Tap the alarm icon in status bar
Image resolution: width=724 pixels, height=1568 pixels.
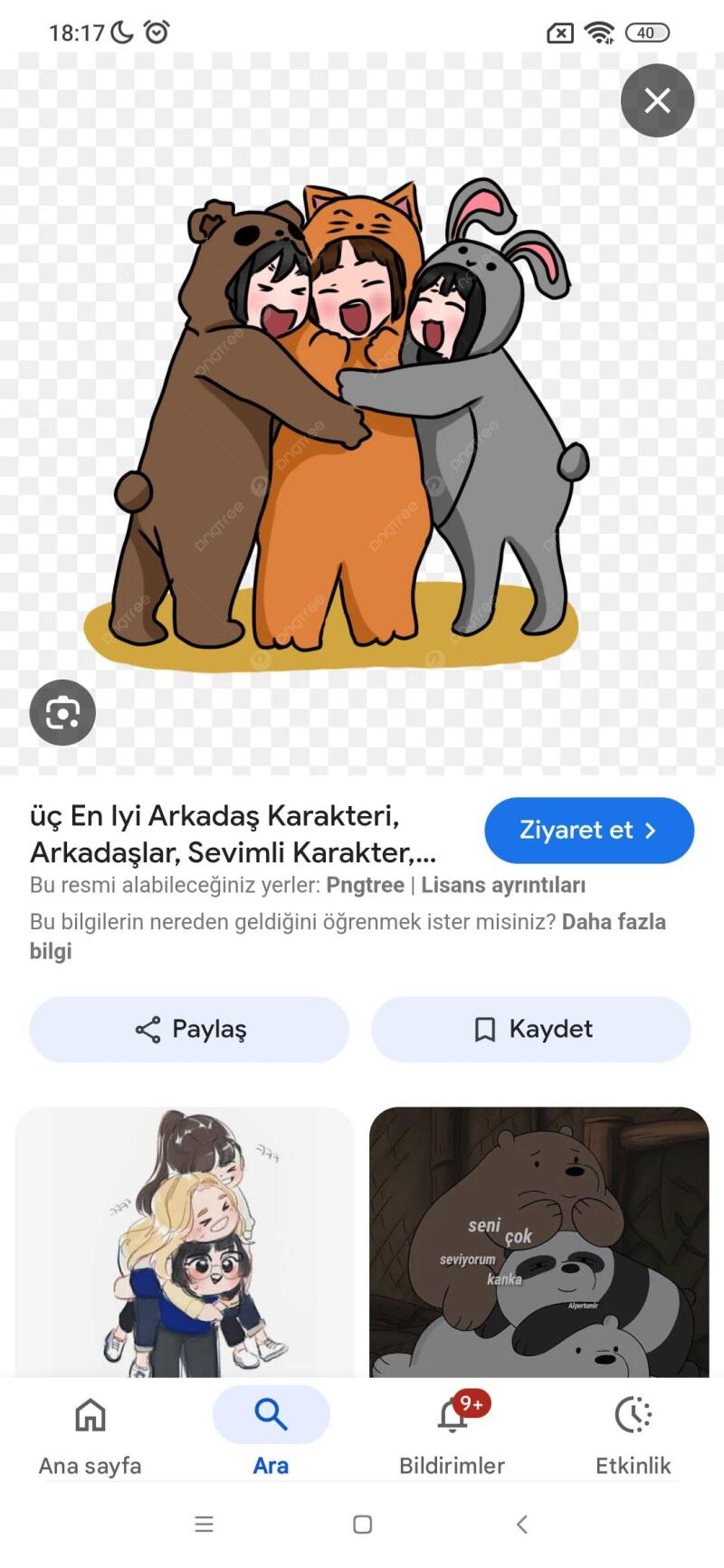click(156, 32)
